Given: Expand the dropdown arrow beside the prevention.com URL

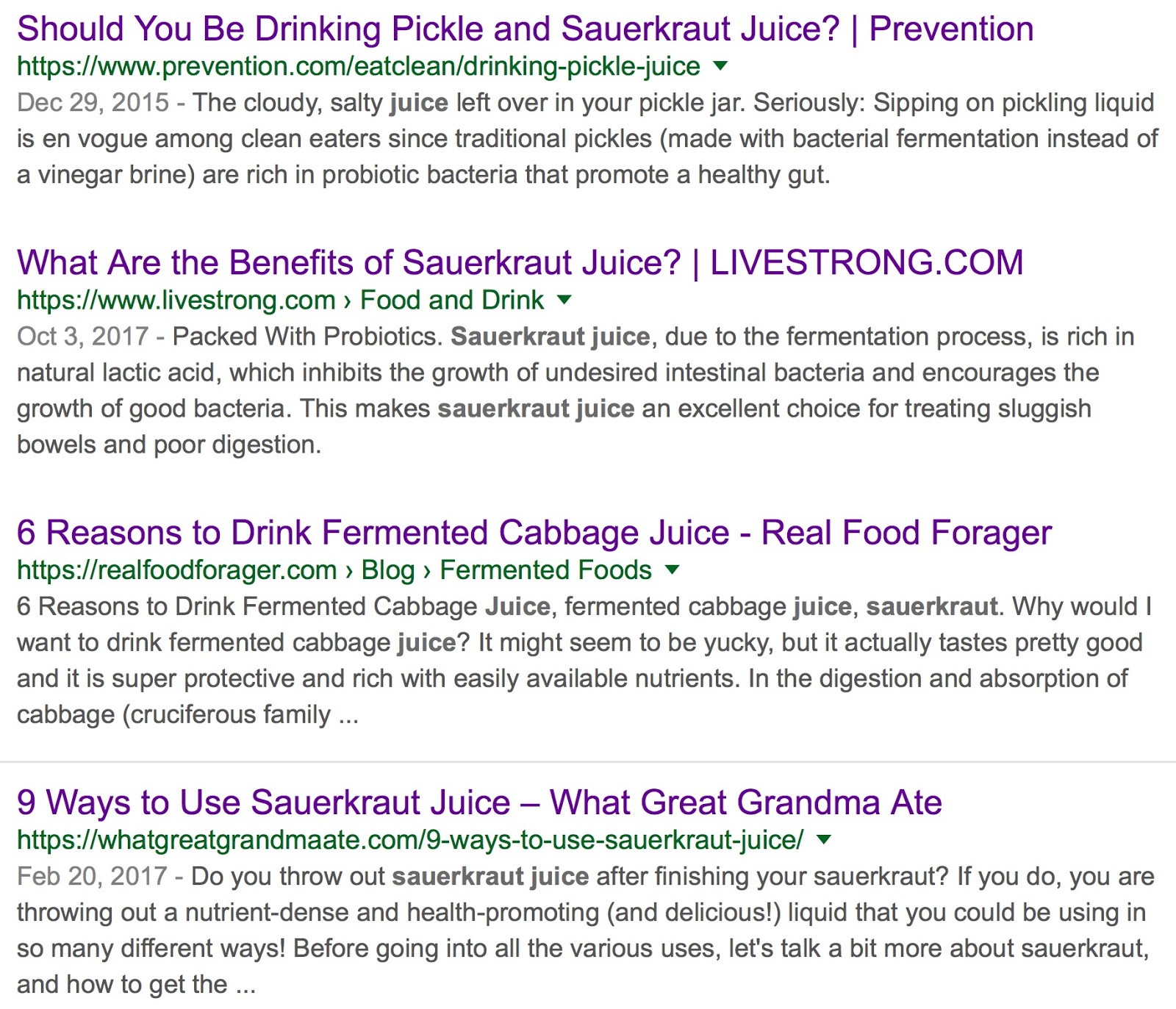Looking at the screenshot, I should click(720, 66).
